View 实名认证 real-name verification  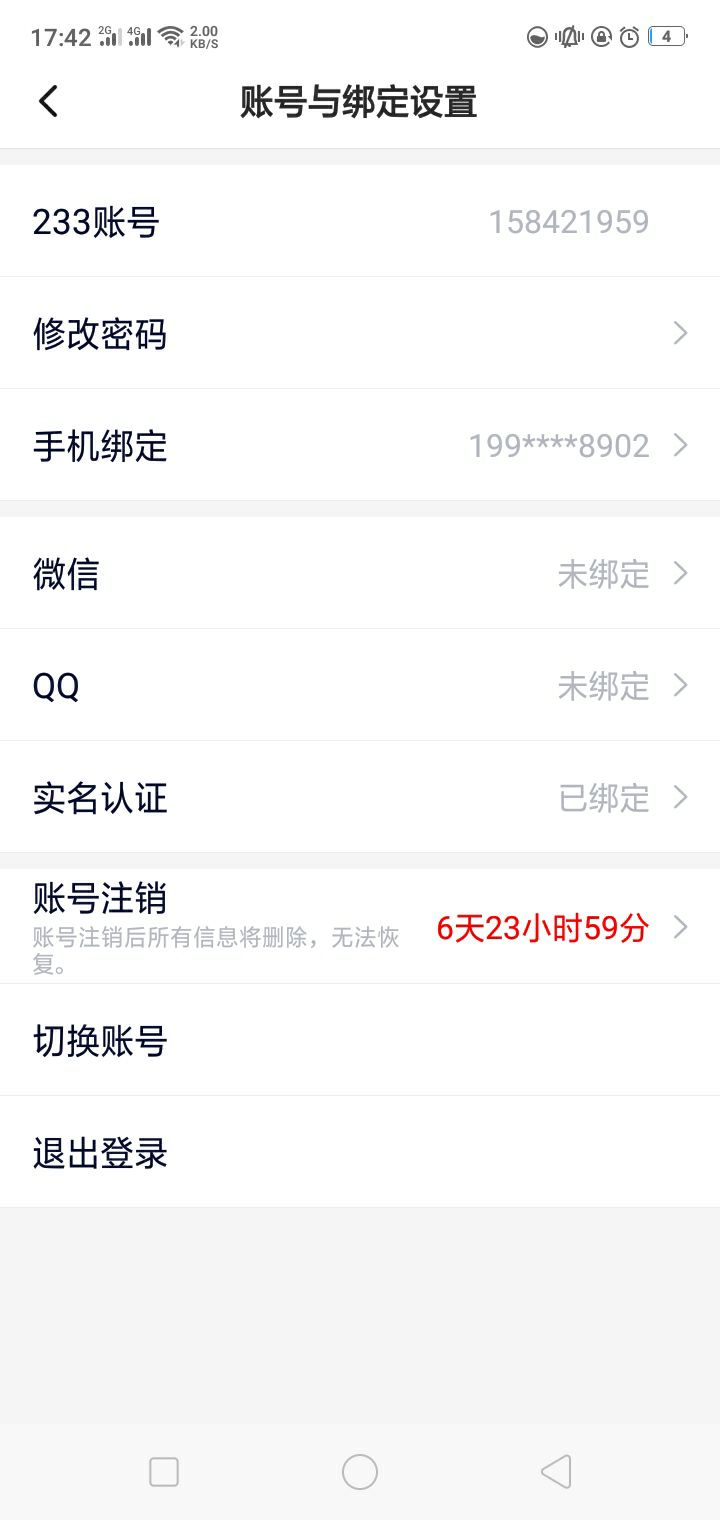point(360,798)
